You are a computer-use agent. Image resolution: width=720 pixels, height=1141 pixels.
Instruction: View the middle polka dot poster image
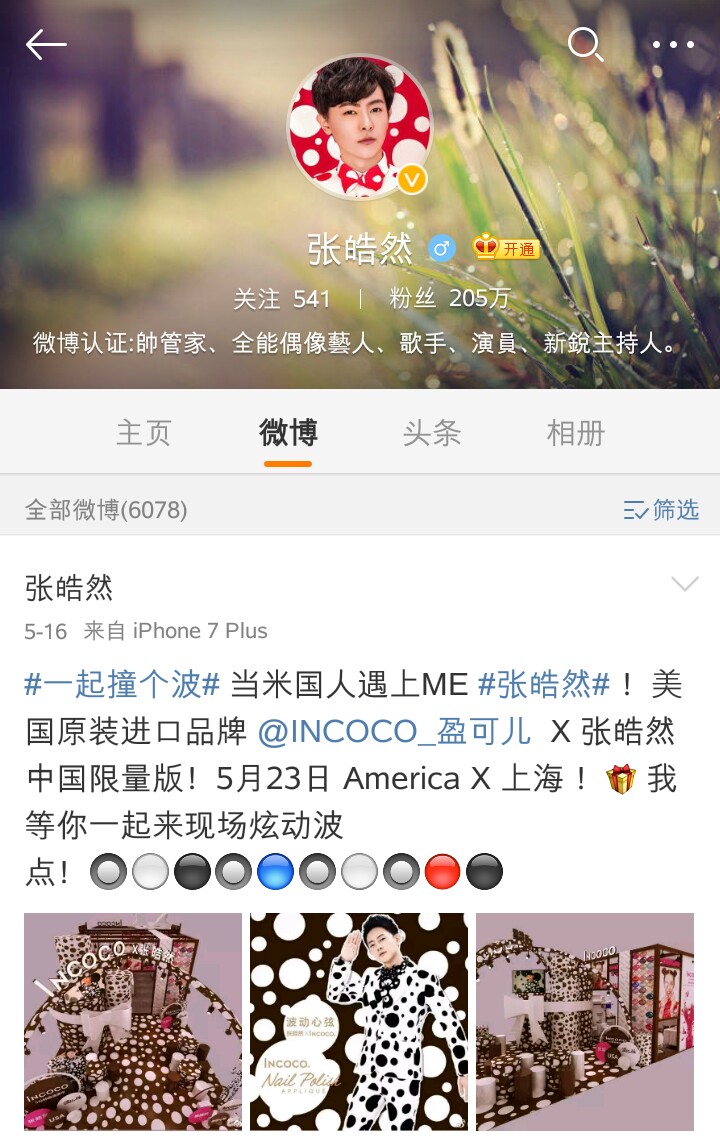(359, 1021)
